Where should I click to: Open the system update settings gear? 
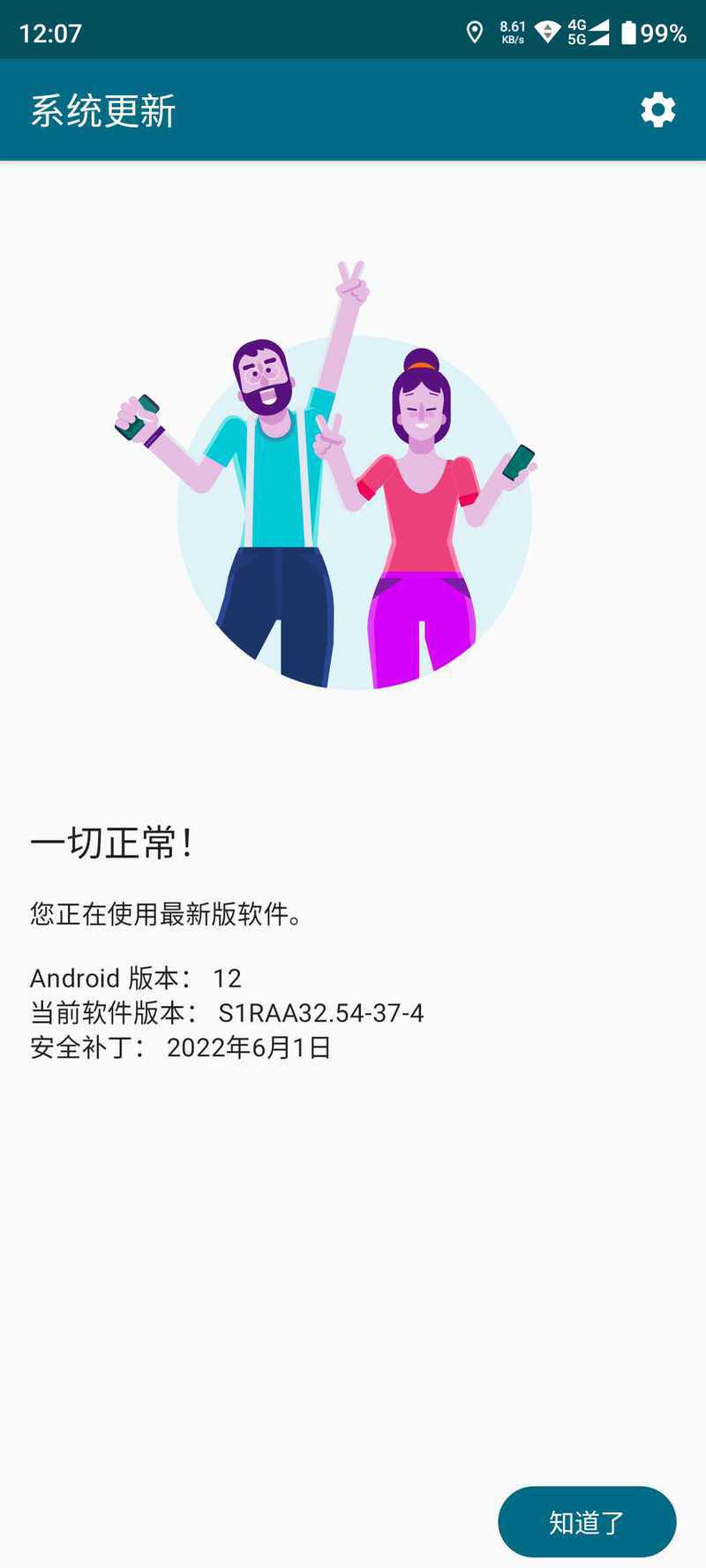point(657,110)
